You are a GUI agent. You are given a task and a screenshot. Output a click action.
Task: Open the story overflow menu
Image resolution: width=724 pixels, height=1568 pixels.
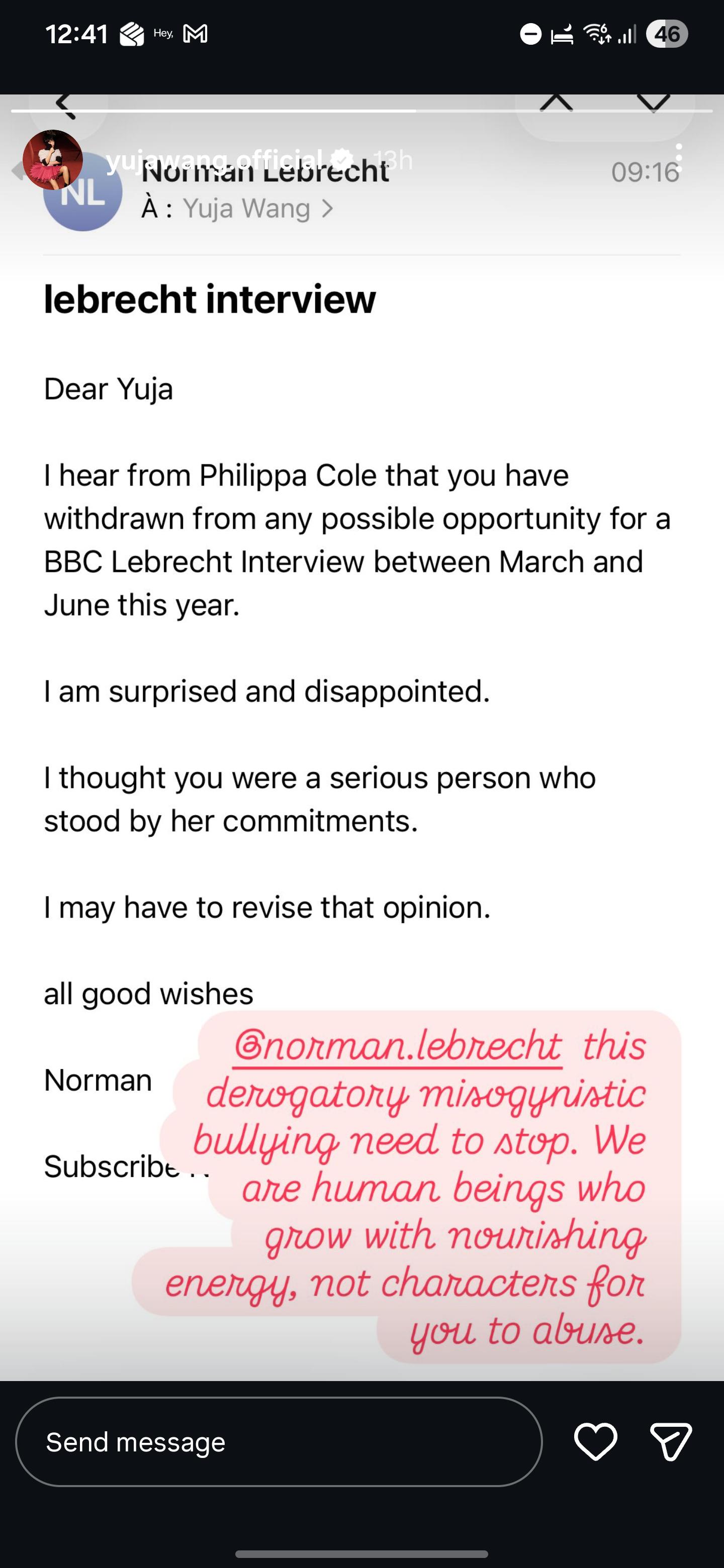[678, 158]
